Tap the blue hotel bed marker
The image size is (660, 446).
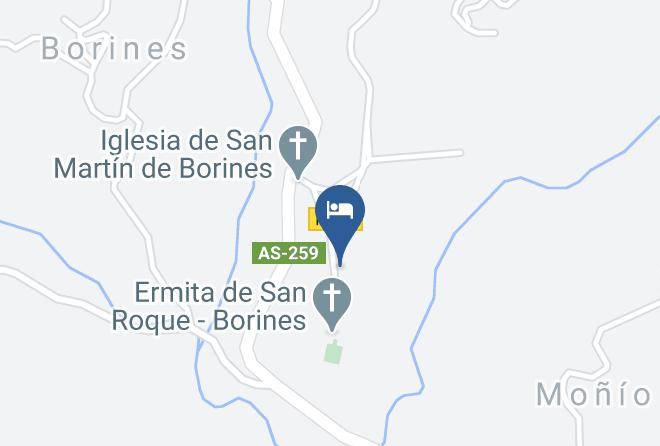click(x=340, y=223)
